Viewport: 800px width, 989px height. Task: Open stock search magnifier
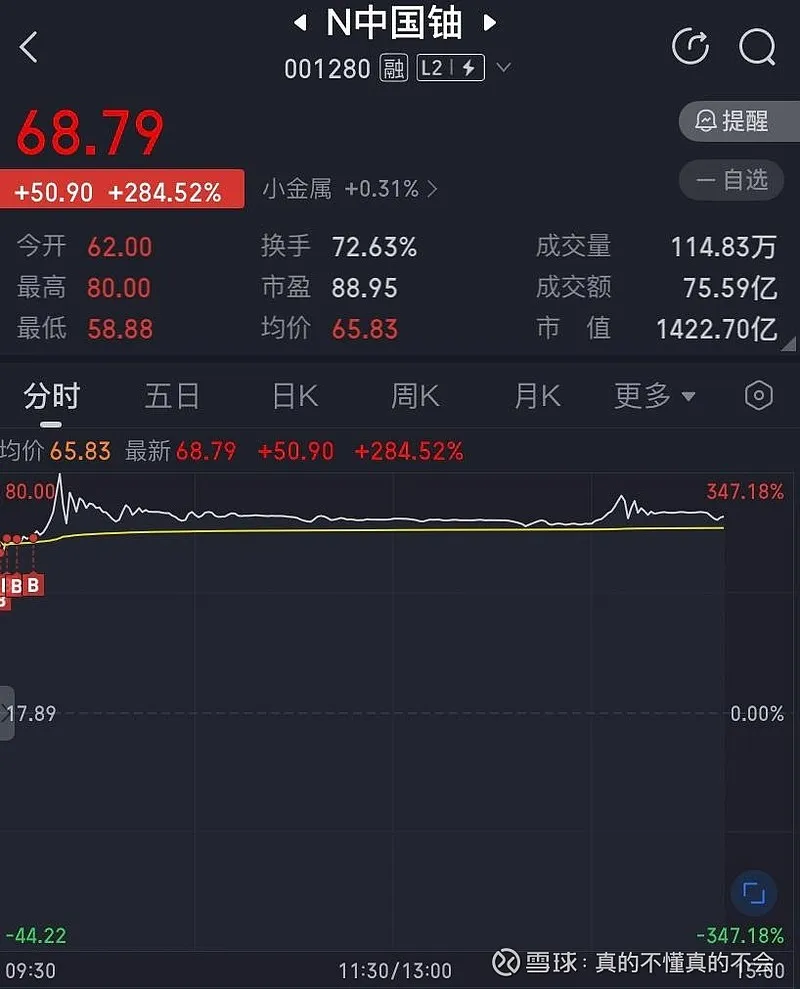tap(757, 46)
